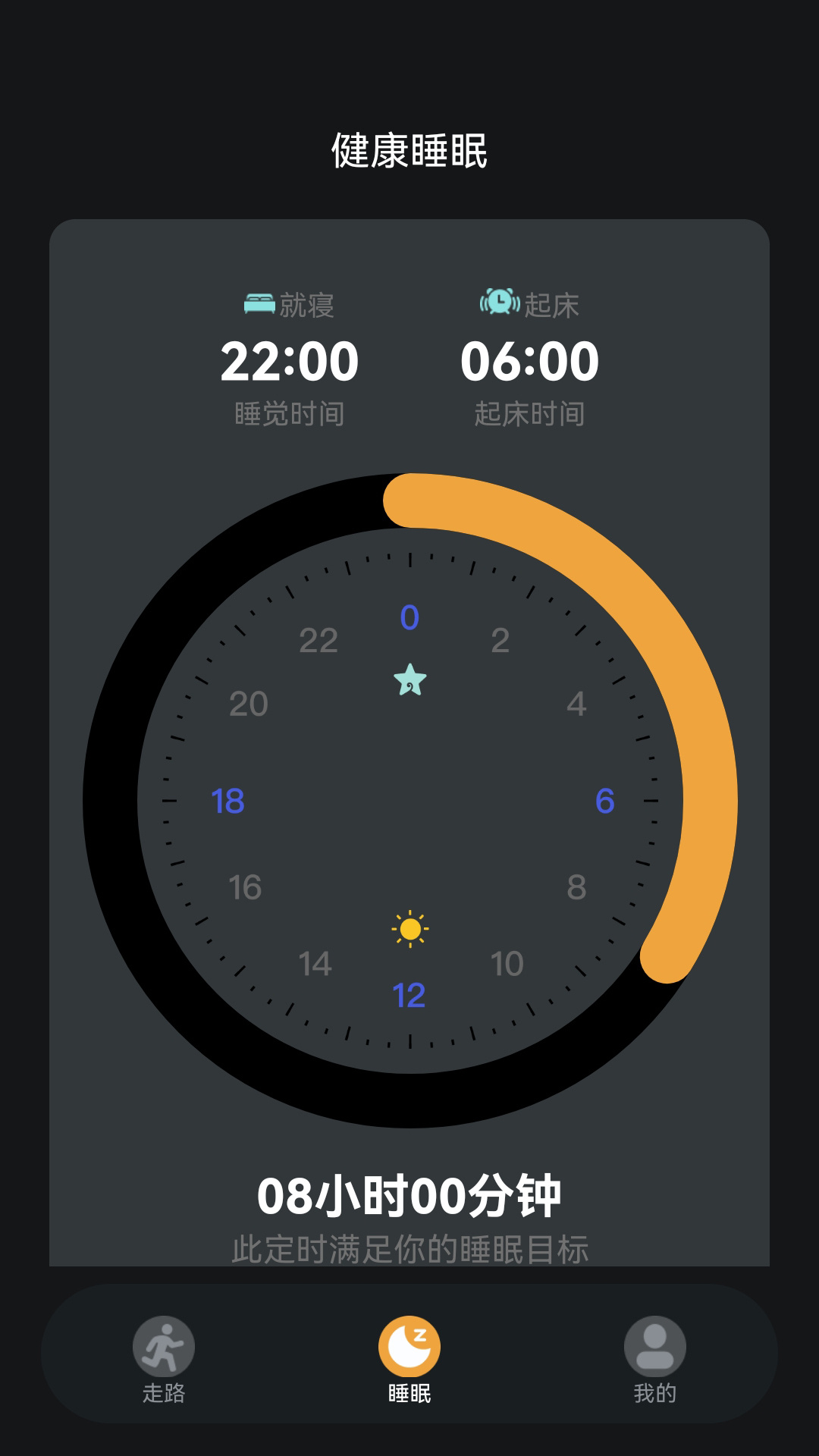Tap the 06:00 wake-up time

[529, 361]
